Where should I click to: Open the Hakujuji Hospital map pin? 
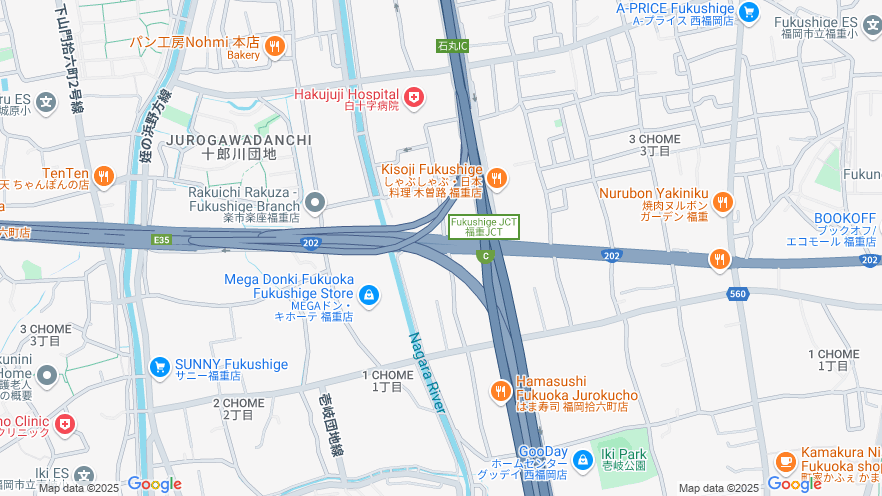(414, 97)
